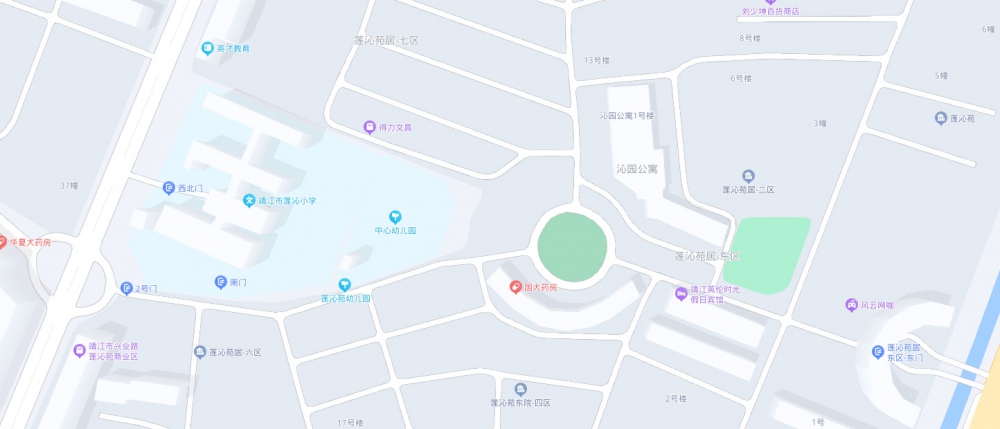Tap the 刘少坤百货商店 shop marker
The image size is (1000, 429).
click(x=771, y=2)
